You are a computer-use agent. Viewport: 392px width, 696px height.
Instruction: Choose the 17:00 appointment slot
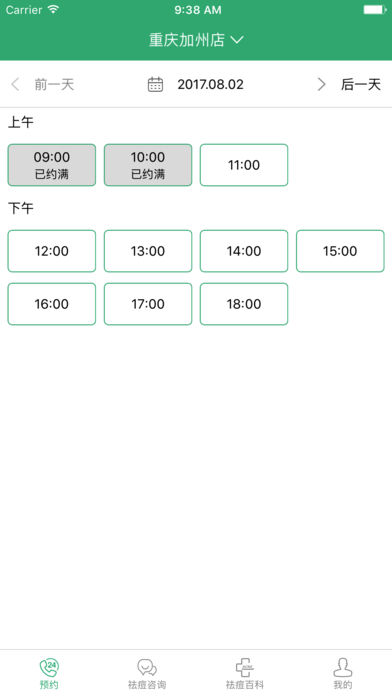pyautogui.click(x=148, y=304)
